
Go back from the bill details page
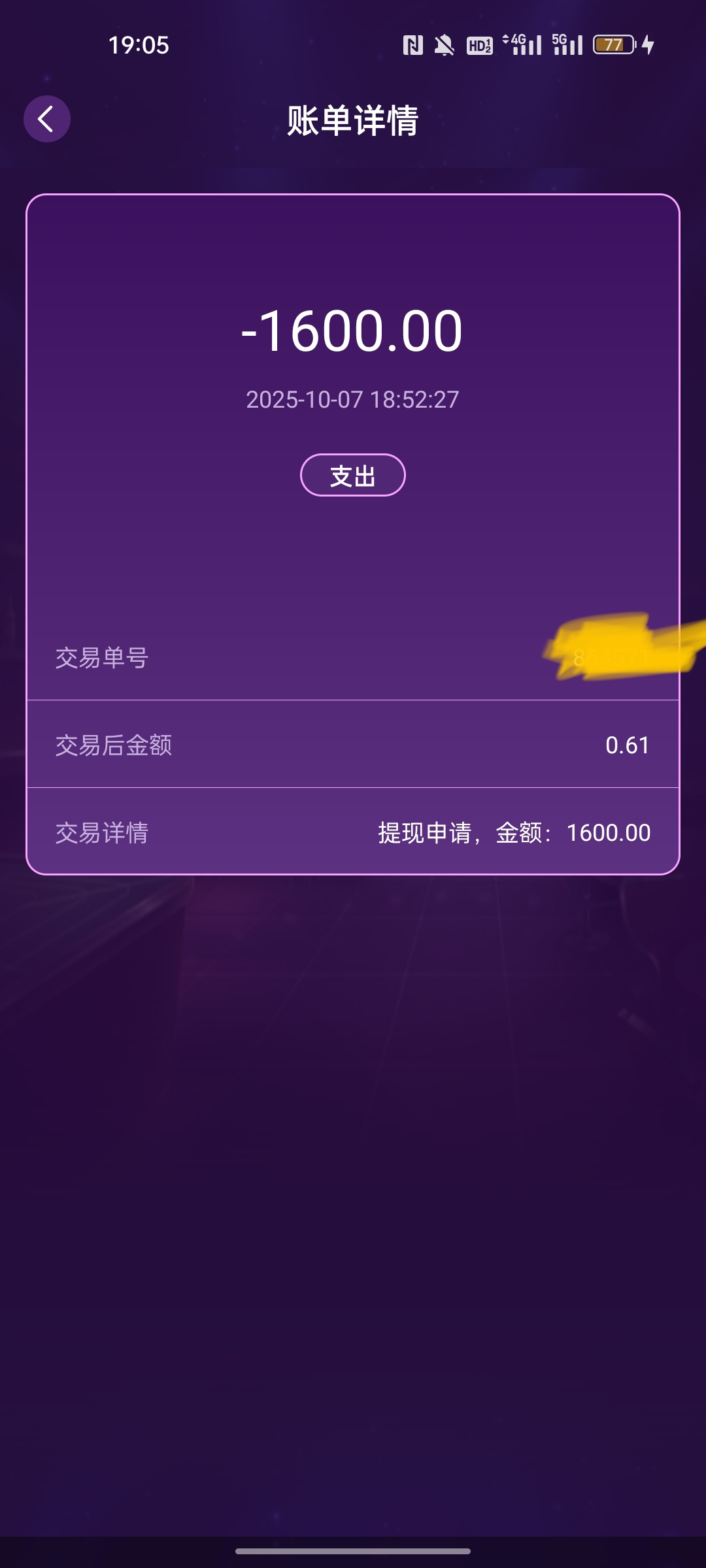[x=46, y=119]
